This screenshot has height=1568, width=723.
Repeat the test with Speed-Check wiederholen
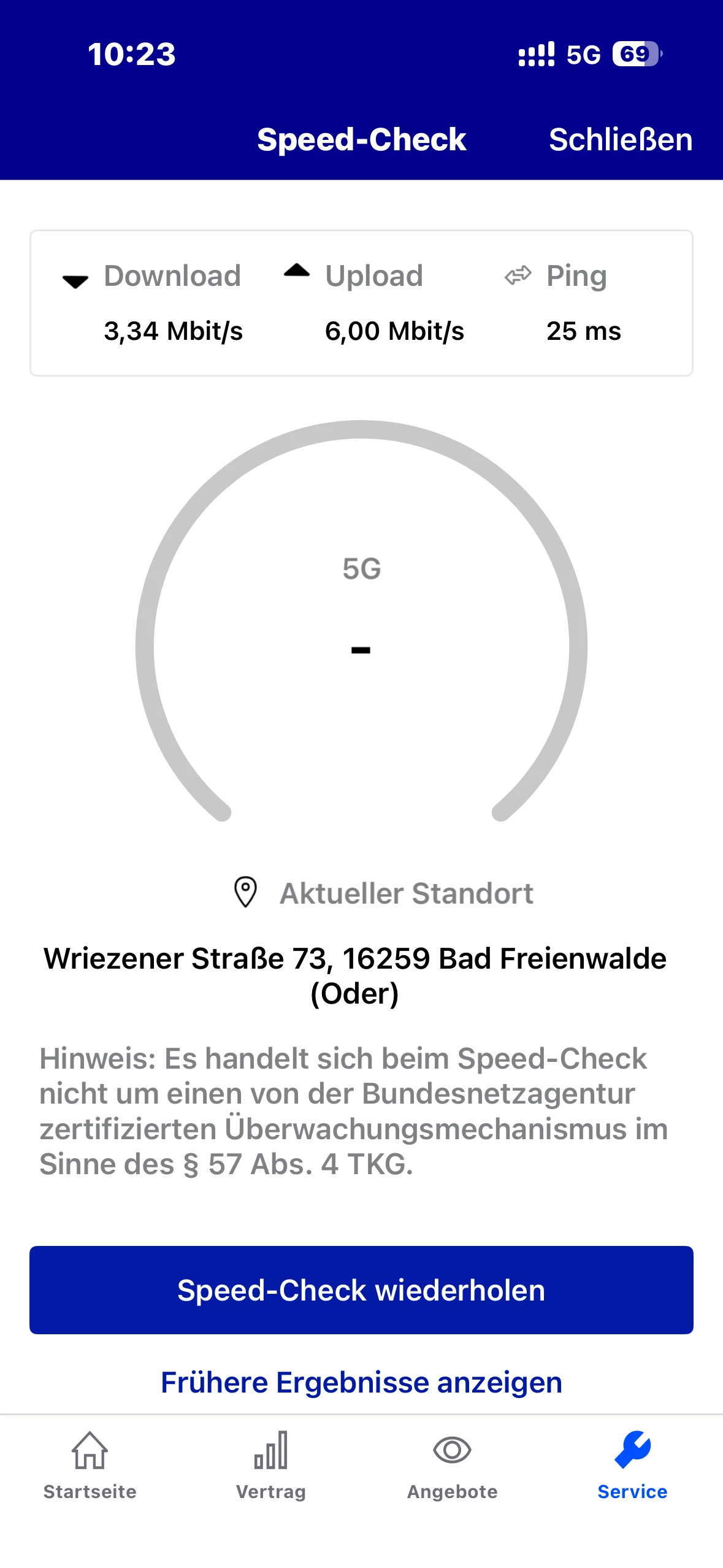pos(361,1289)
